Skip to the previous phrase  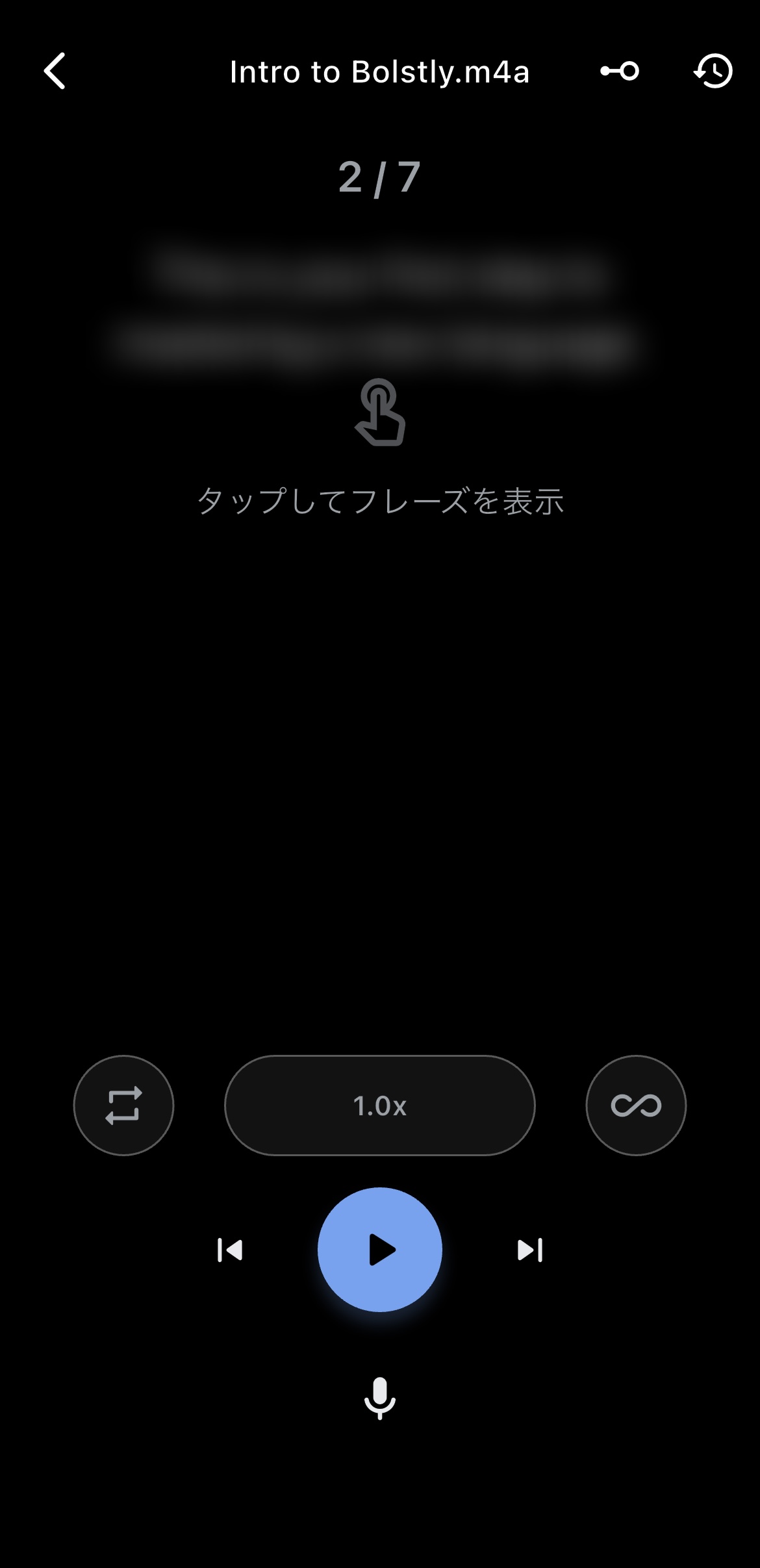pyautogui.click(x=230, y=1250)
